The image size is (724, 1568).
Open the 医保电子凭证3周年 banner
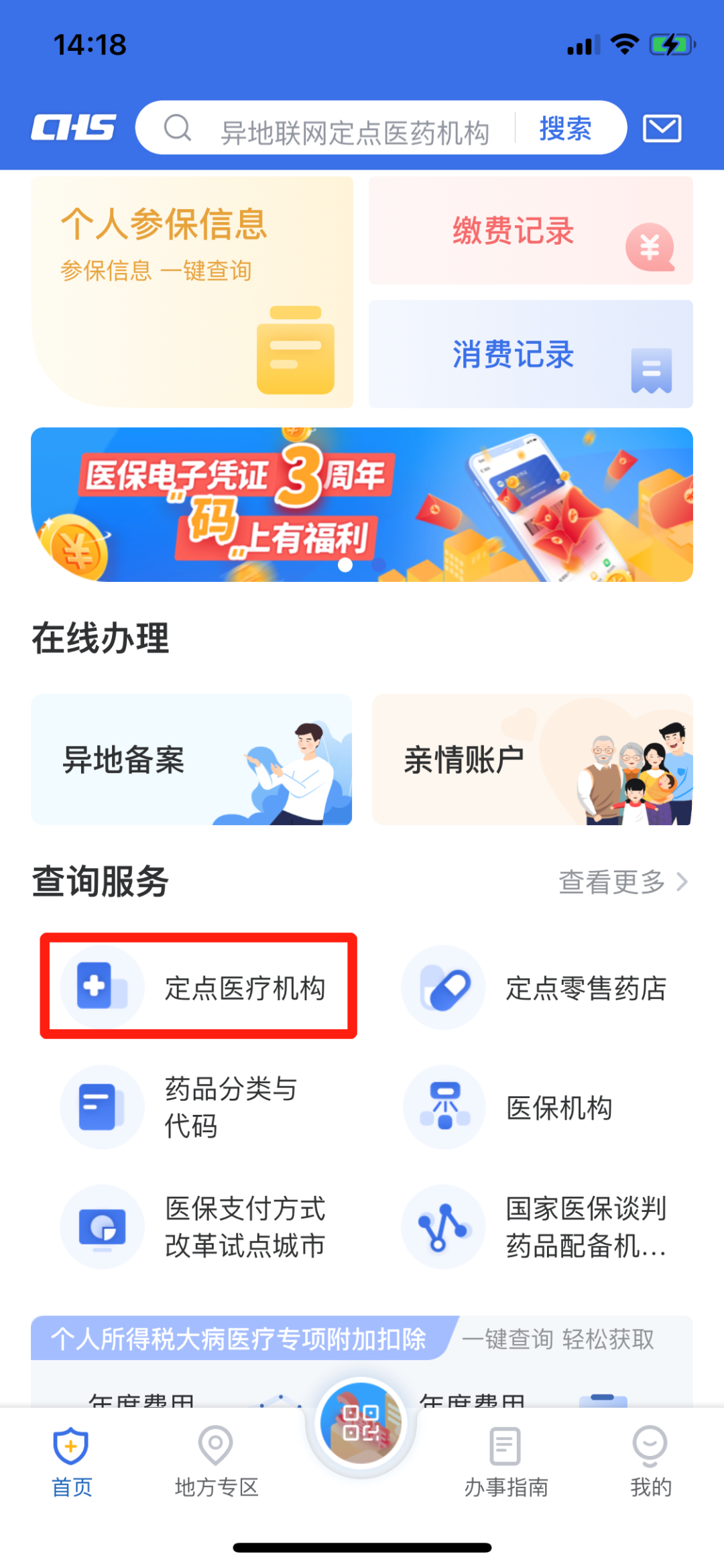pyautogui.click(x=362, y=504)
